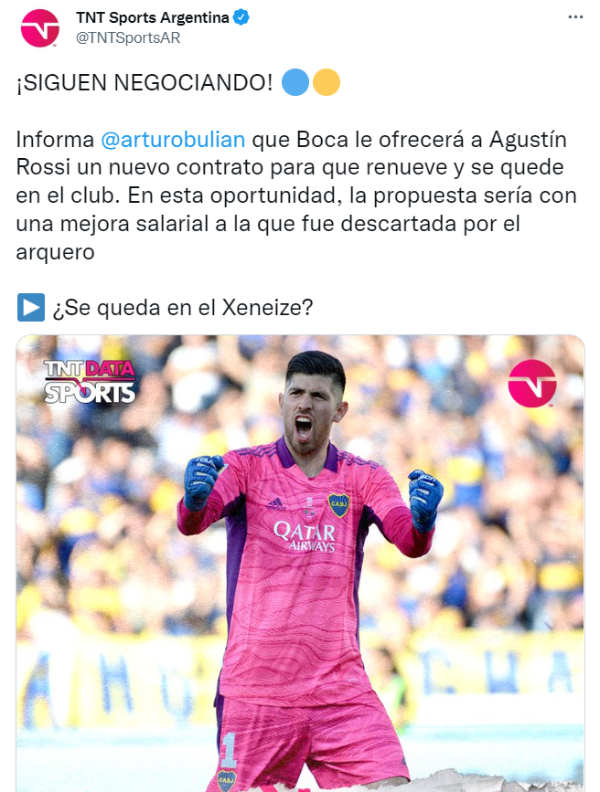
Task: Open the tweet's overflow menu
Action: pyautogui.click(x=575, y=18)
